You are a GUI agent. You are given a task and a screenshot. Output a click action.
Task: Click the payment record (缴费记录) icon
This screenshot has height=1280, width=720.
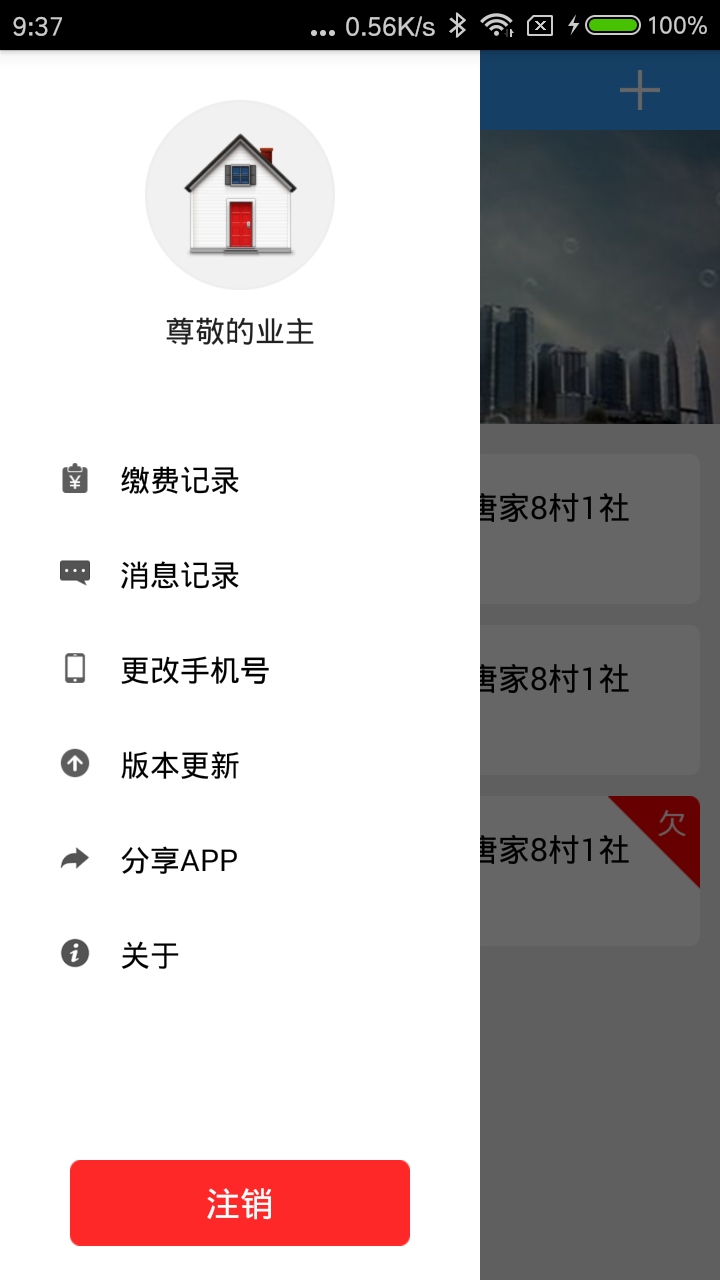(74, 481)
